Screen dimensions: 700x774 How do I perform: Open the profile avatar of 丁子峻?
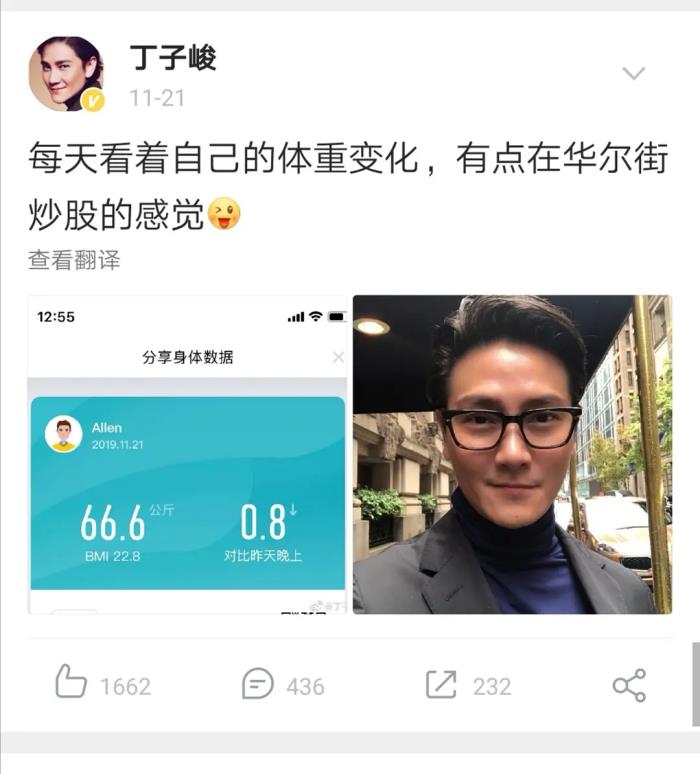[x=66, y=74]
